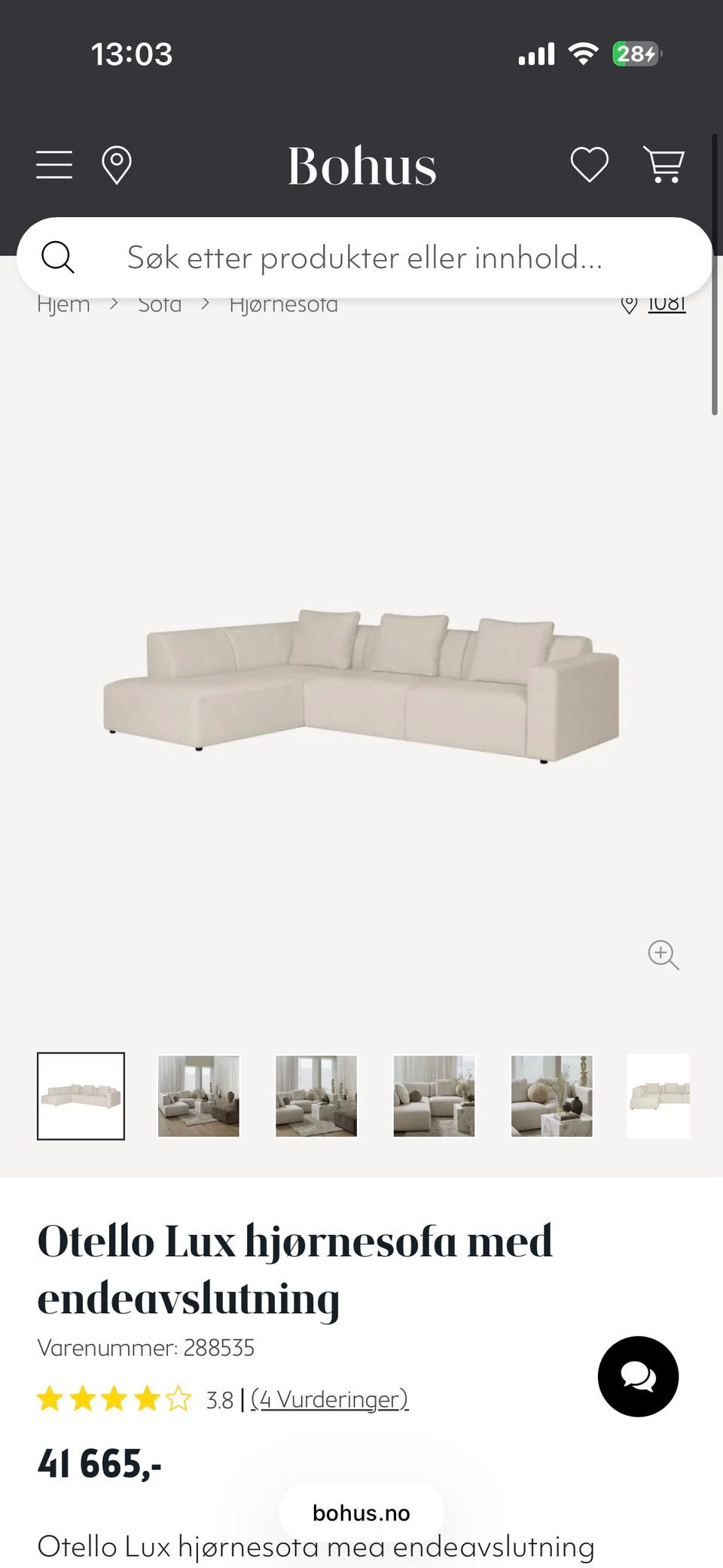Viewport: 723px width, 1568px height.
Task: Zoom in on the sofa image
Action: pos(664,955)
